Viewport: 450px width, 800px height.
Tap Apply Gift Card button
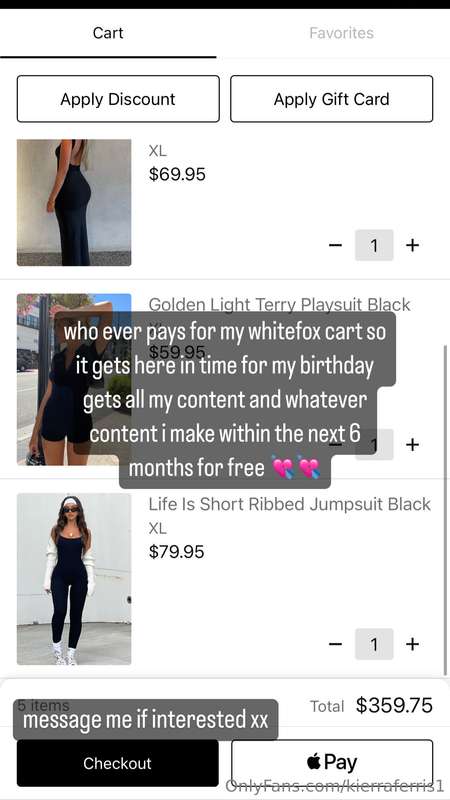pyautogui.click(x=332, y=99)
